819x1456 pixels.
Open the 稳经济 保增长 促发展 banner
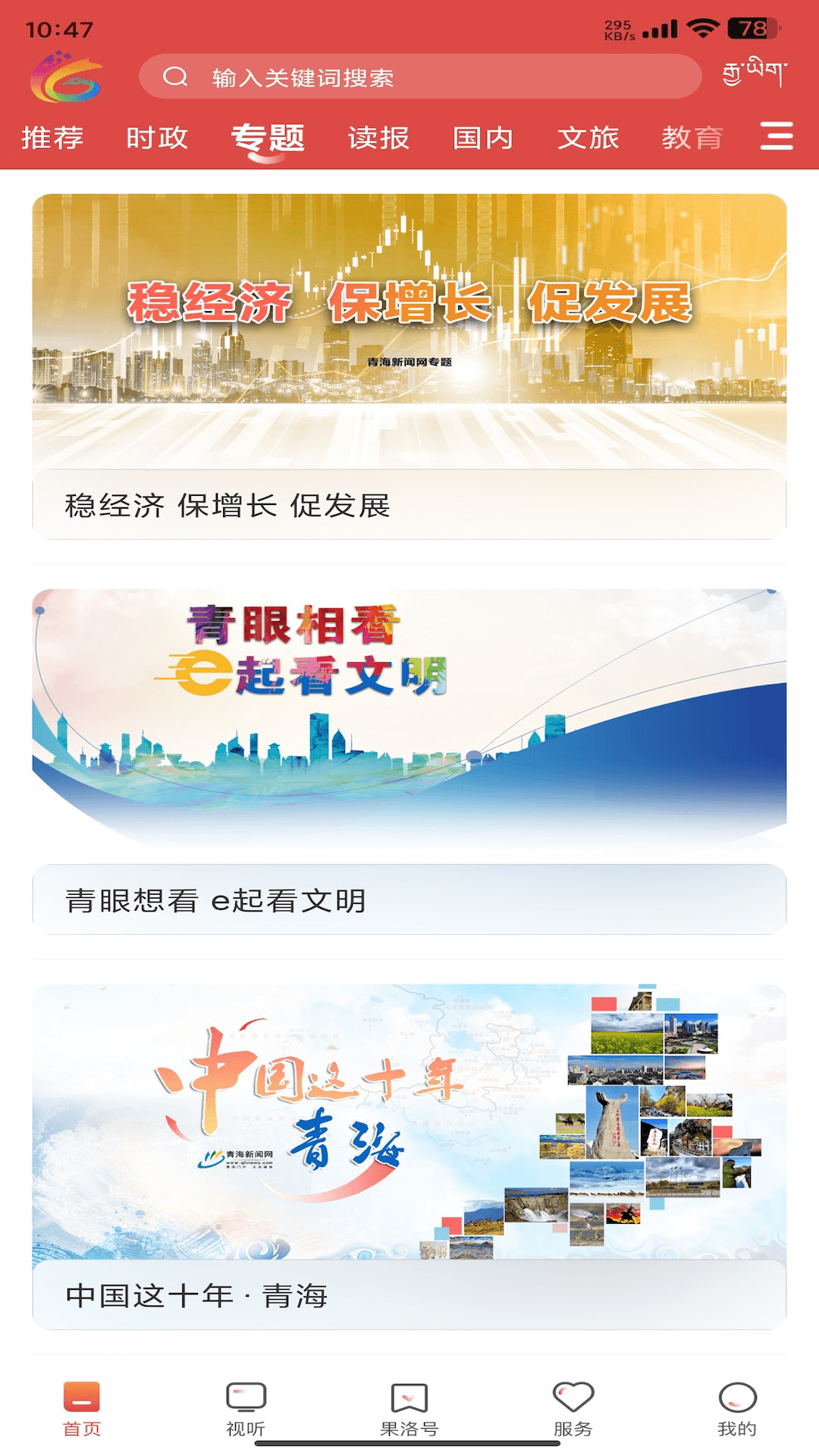click(x=409, y=326)
